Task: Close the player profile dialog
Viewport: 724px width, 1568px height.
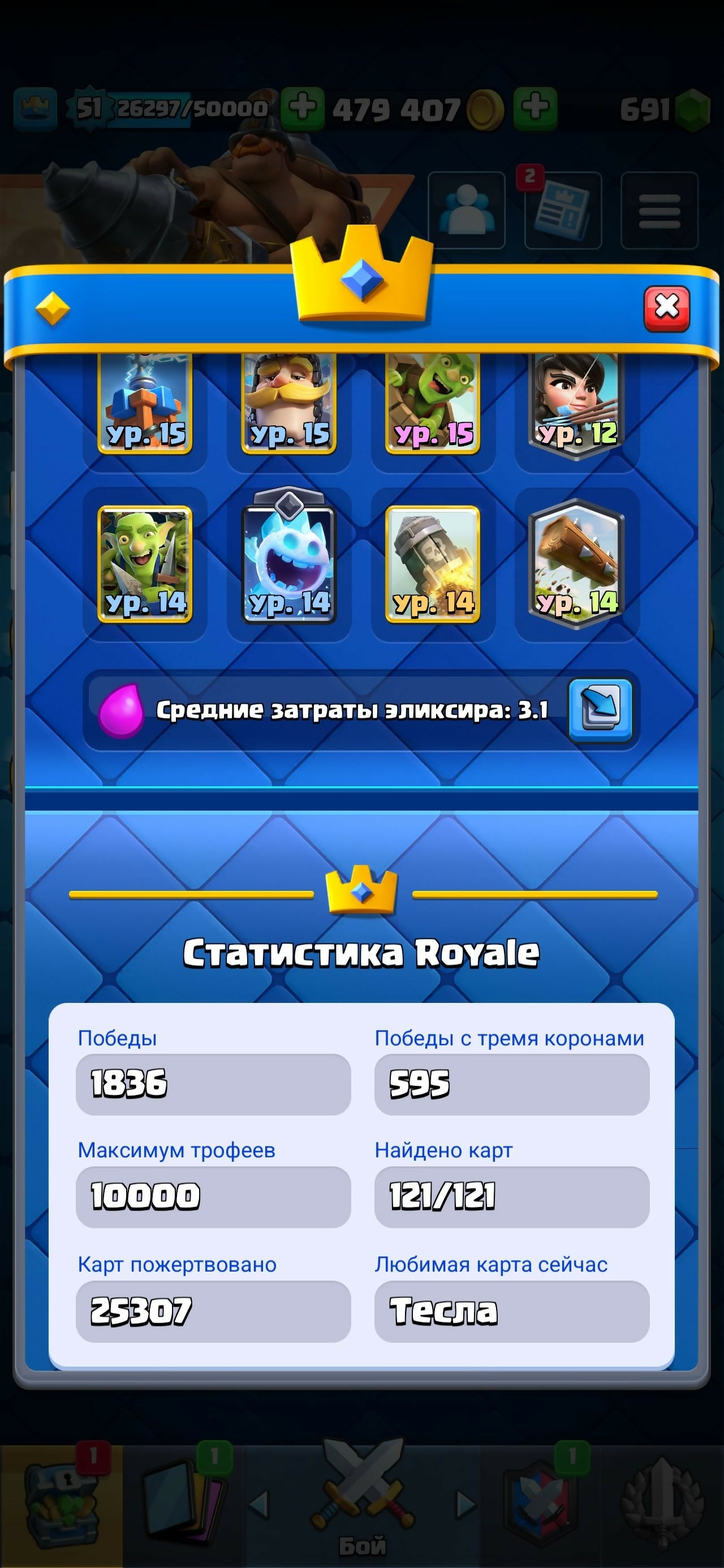Action: pos(666,308)
